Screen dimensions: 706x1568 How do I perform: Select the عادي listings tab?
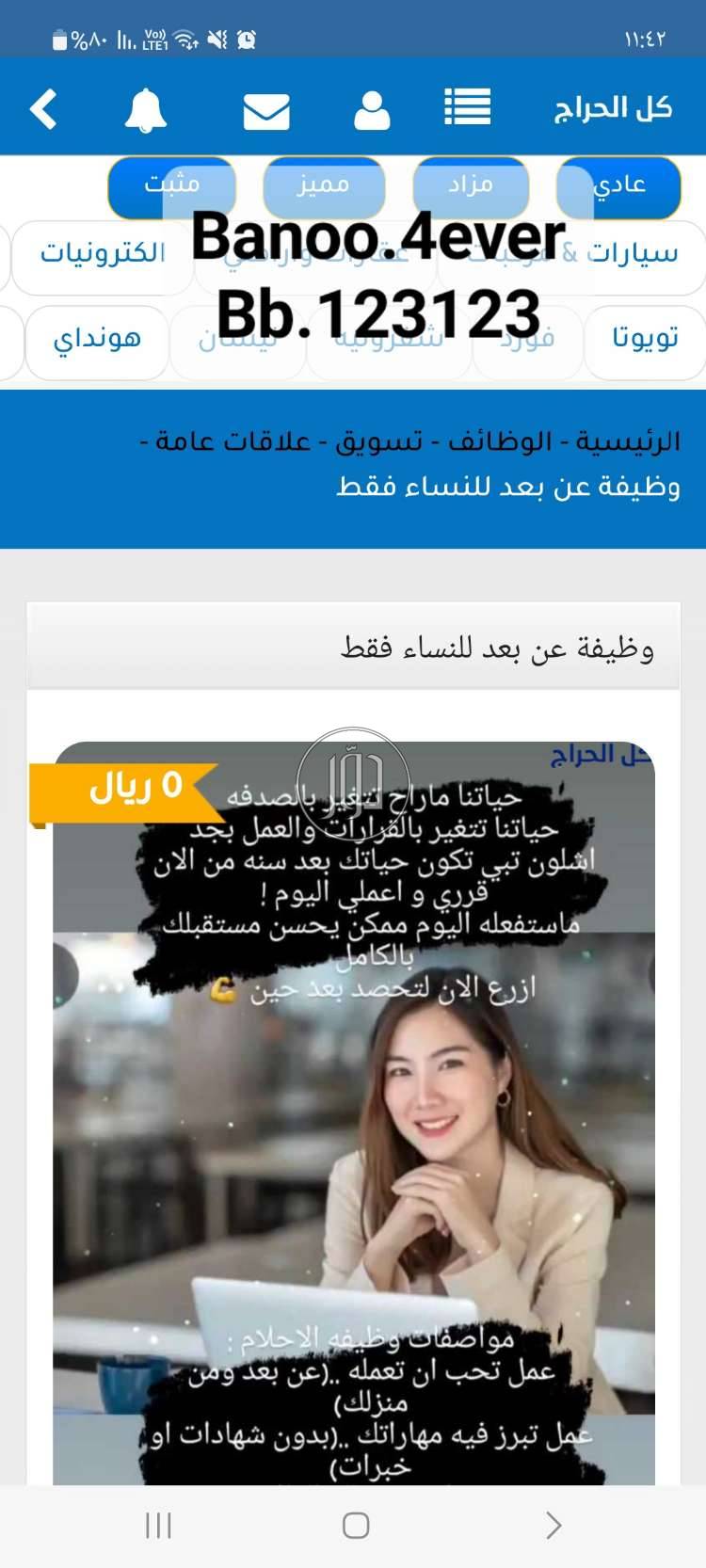pyautogui.click(x=618, y=185)
